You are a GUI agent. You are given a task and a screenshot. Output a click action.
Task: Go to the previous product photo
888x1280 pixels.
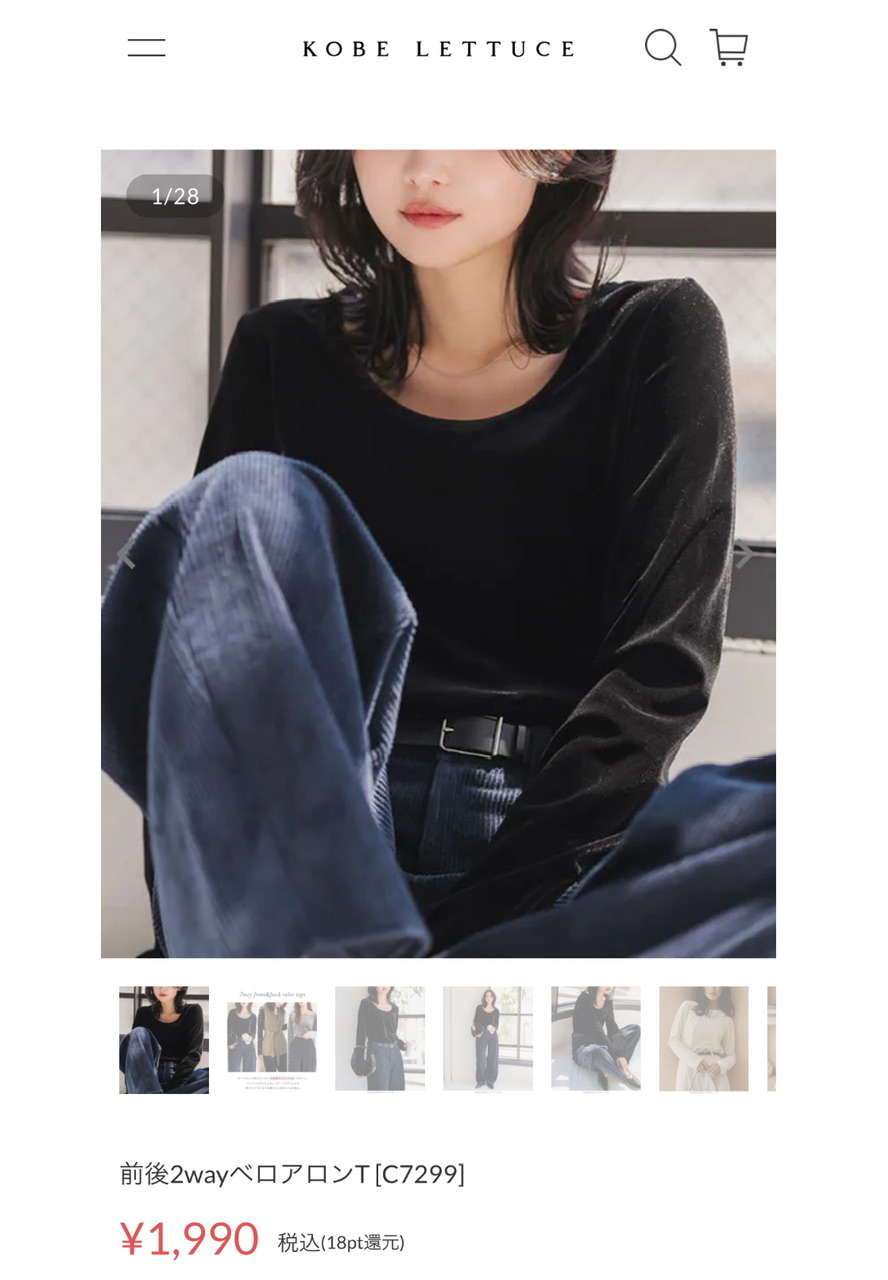[x=126, y=557]
